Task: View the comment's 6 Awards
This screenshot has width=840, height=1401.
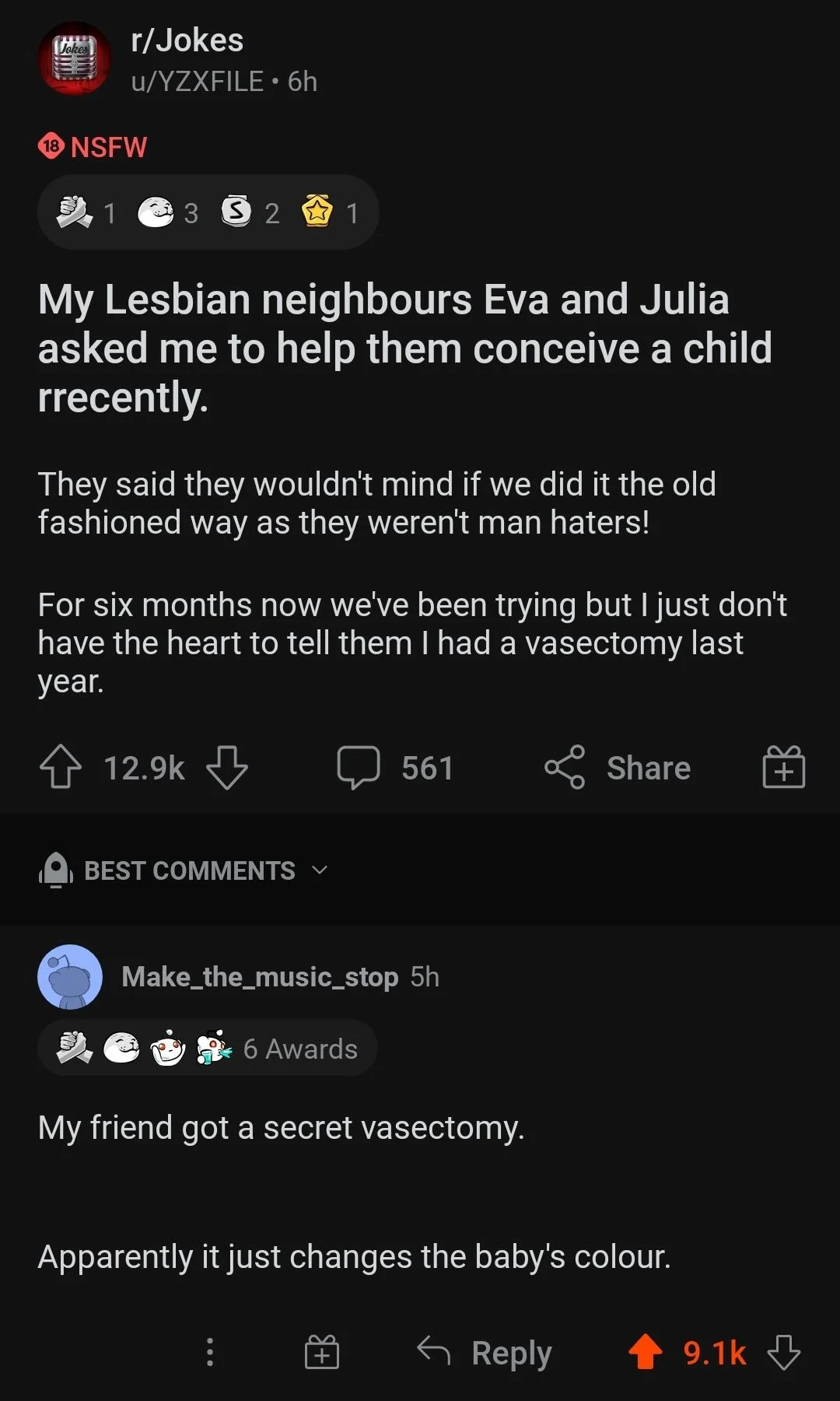Action: point(208,1049)
